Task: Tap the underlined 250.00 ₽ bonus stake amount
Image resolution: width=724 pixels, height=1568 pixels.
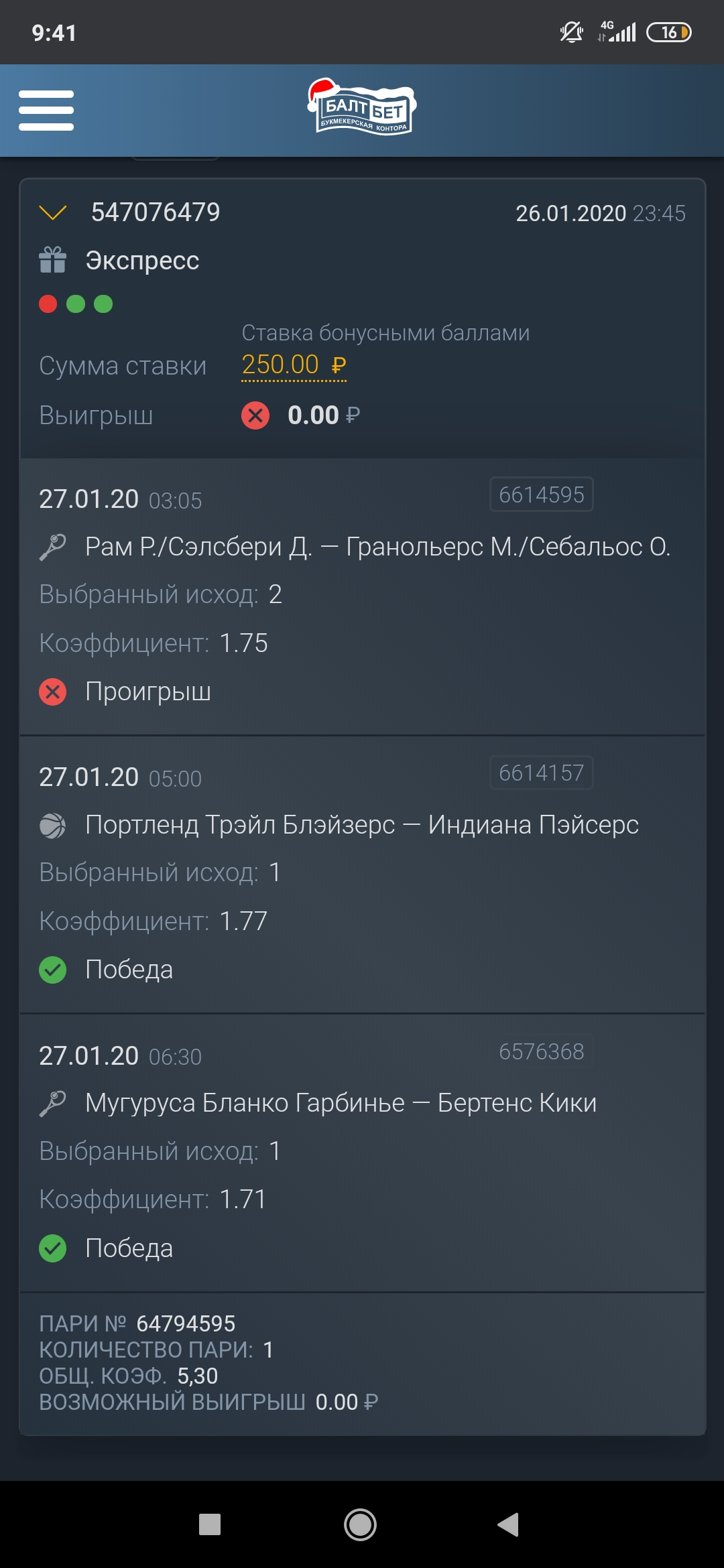Action: 294,366
